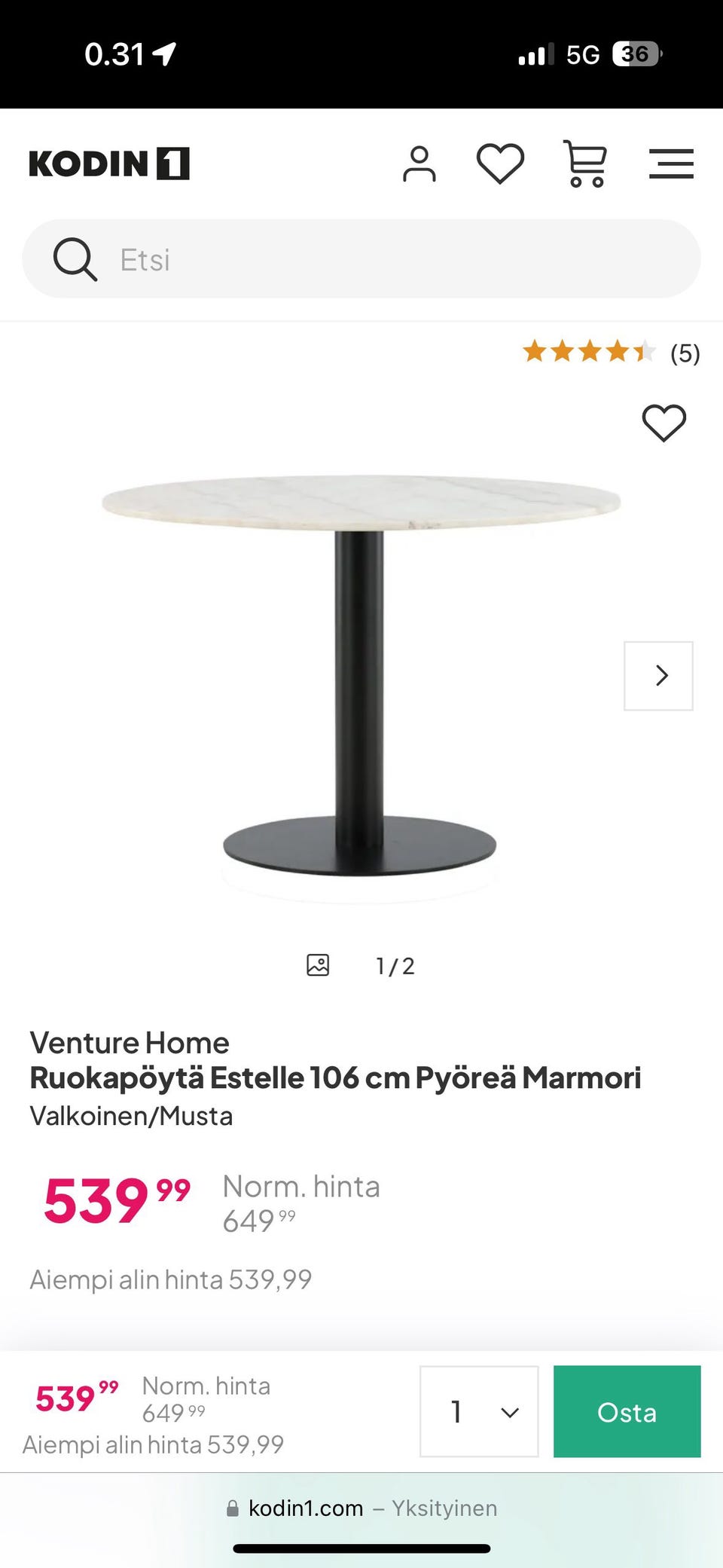This screenshot has height=1568, width=723.
Task: Open the Venture Home brand link
Action: tap(130, 1043)
